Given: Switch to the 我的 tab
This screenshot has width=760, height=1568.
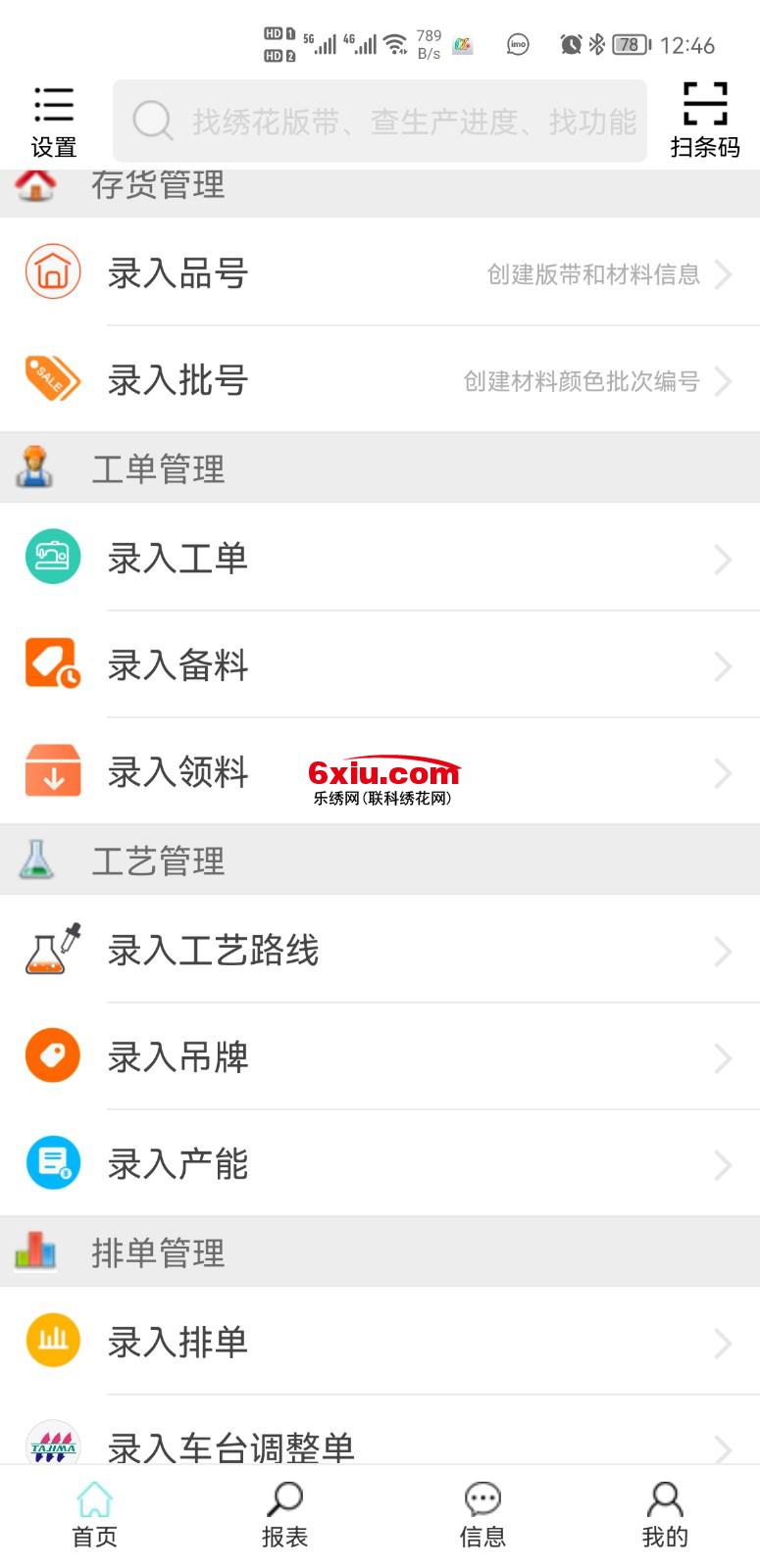Looking at the screenshot, I should coord(665,1515).
